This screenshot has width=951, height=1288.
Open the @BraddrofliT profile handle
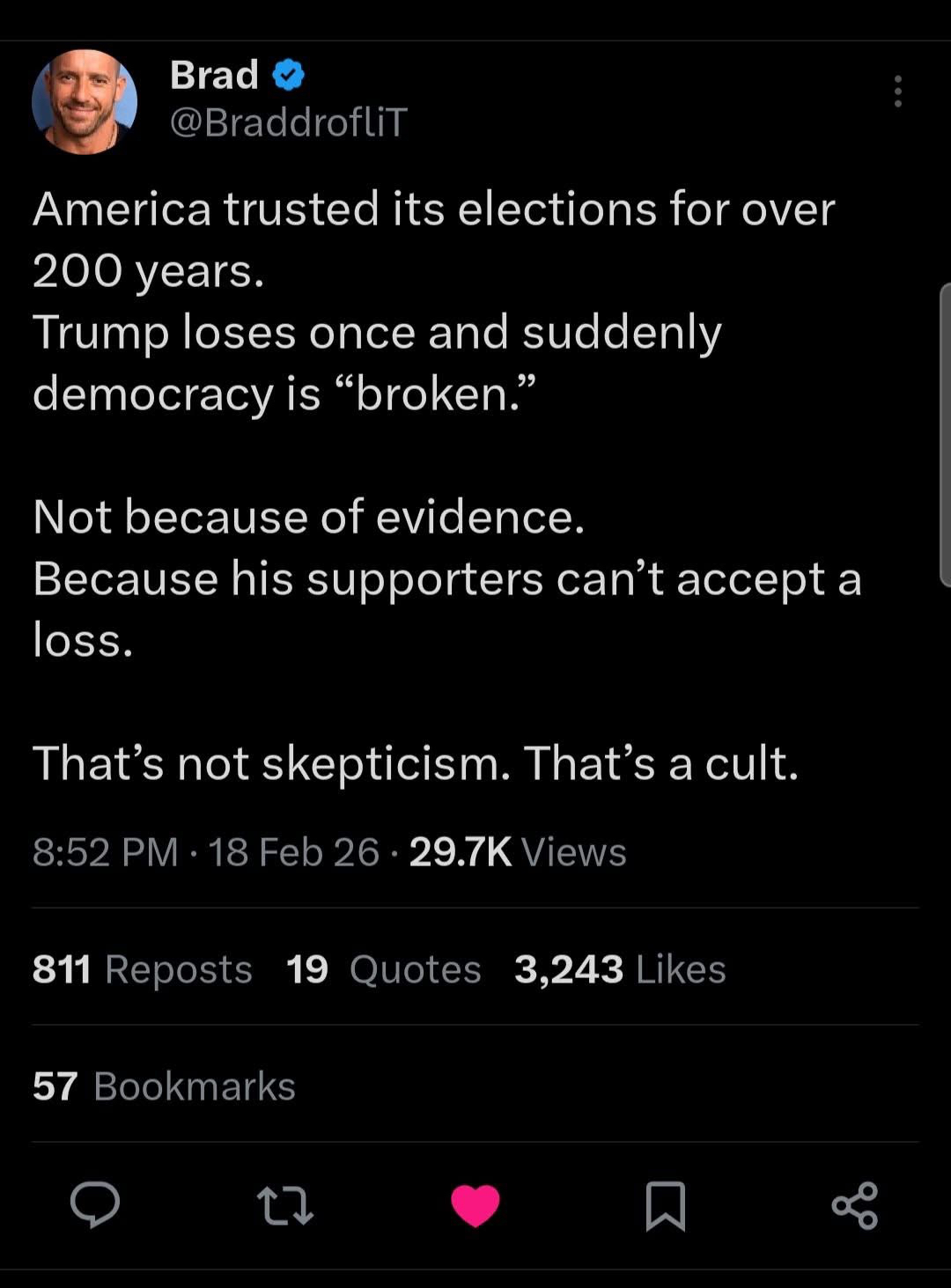(288, 122)
